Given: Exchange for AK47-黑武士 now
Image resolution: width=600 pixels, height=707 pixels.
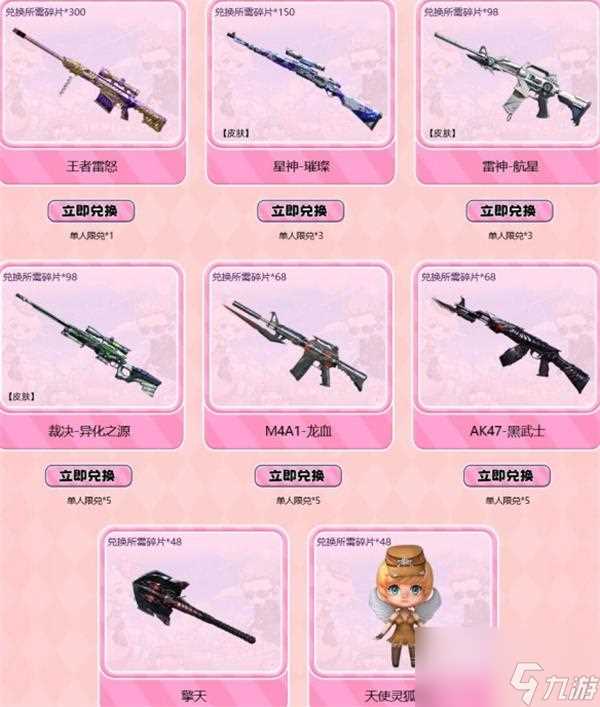Looking at the screenshot, I should tap(506, 476).
